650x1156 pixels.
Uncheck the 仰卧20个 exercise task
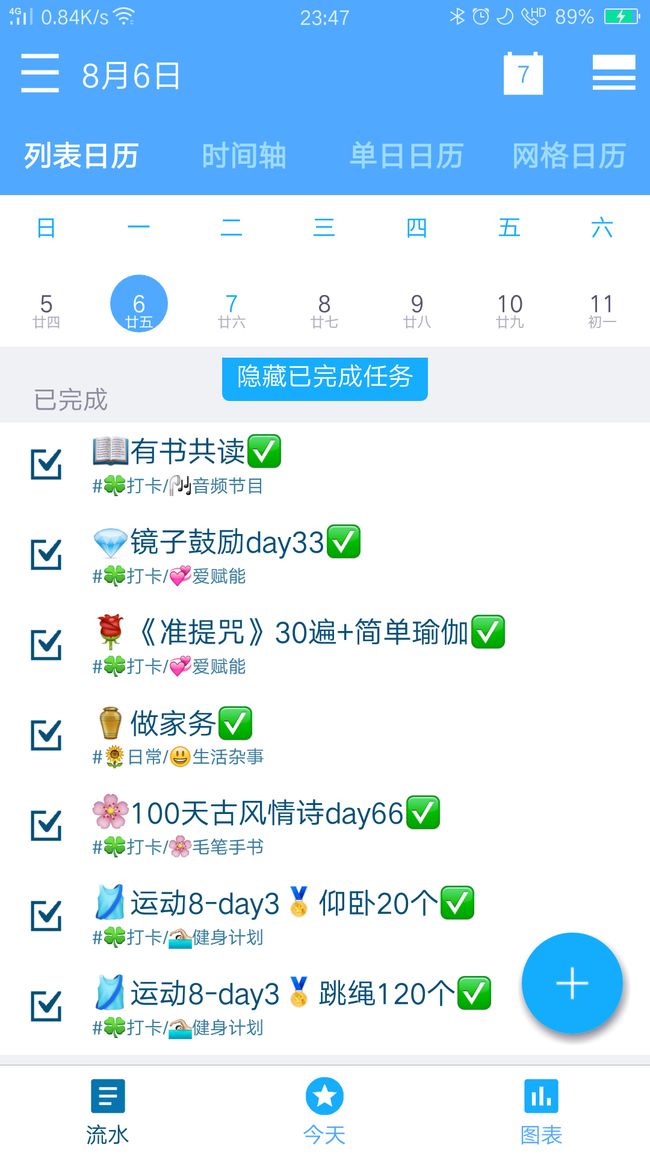pos(46,915)
